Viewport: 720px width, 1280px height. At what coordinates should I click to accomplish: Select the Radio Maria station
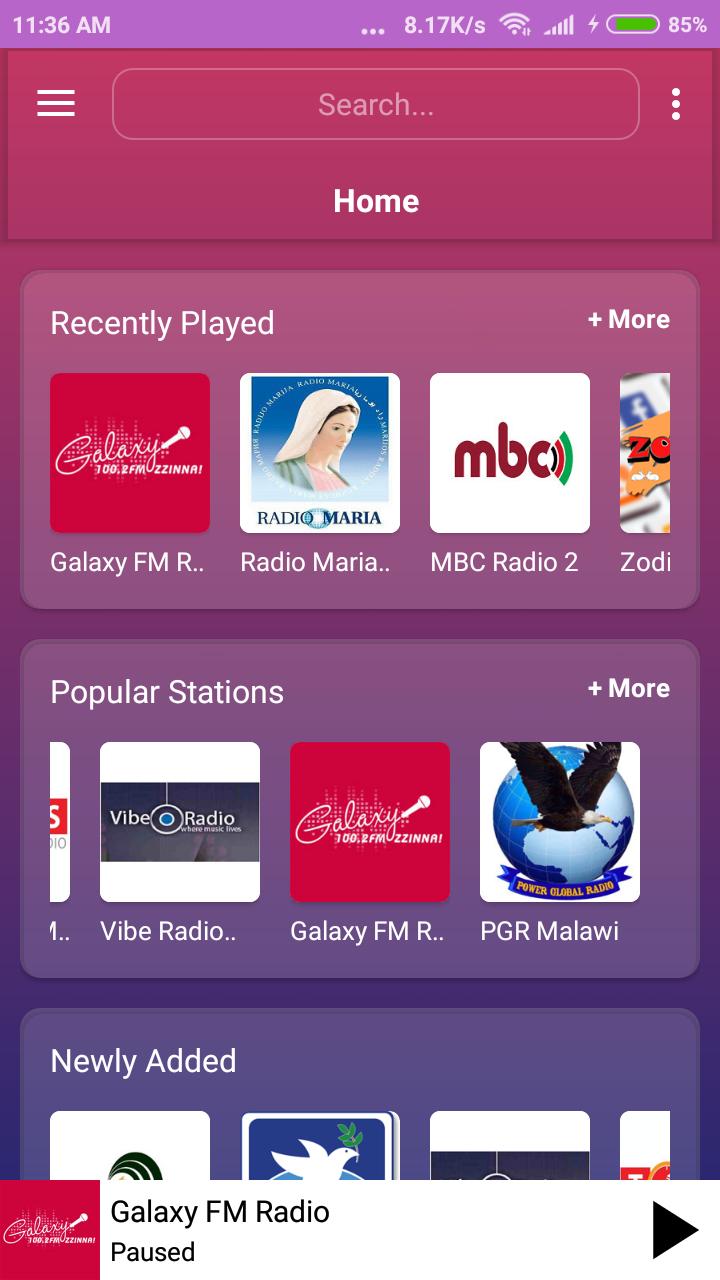pyautogui.click(x=320, y=453)
